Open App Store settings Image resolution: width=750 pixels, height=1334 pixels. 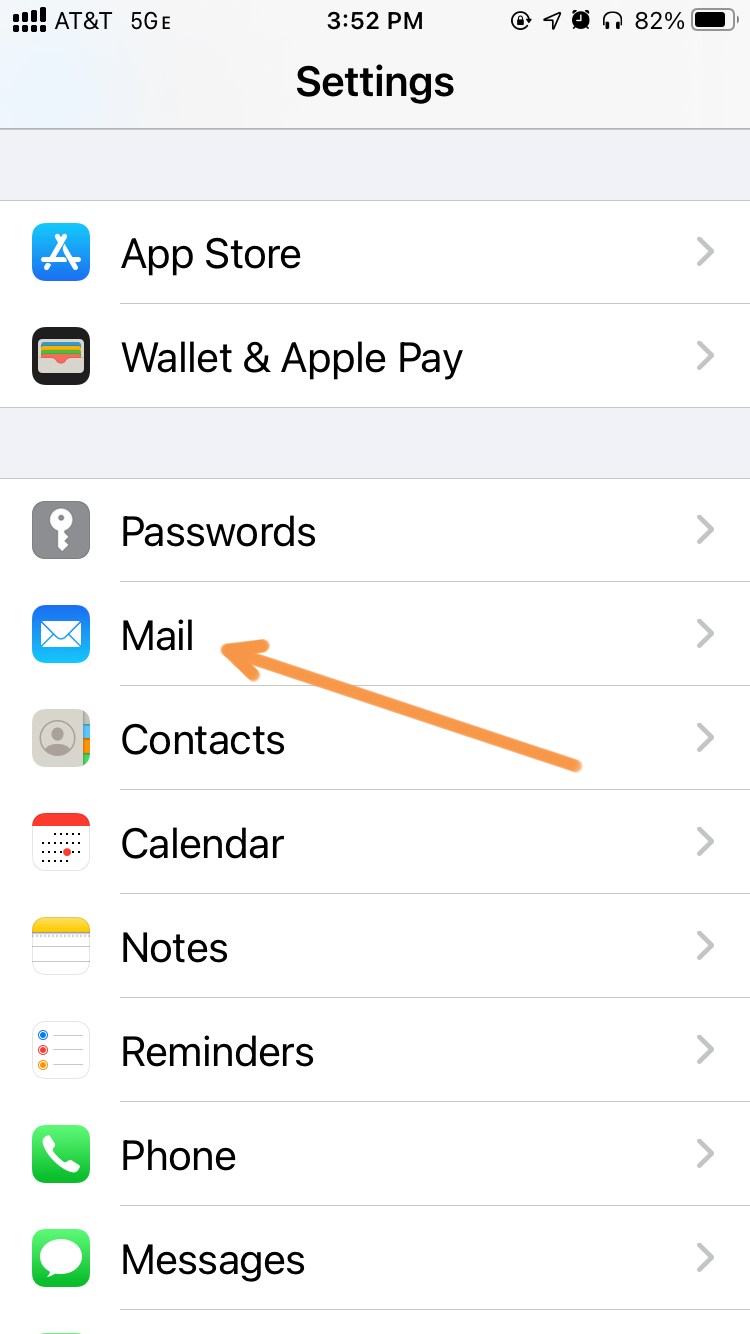375,253
